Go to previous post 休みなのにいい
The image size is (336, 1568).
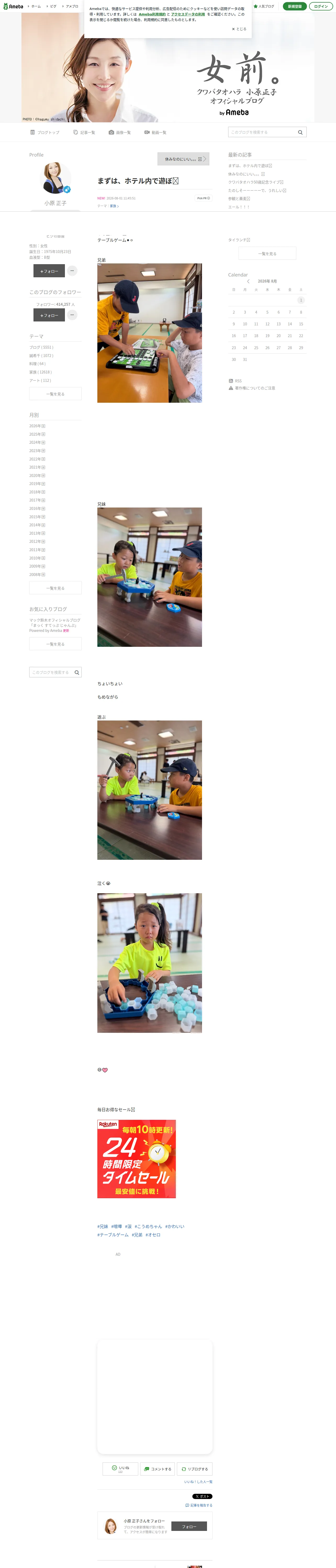(183, 159)
